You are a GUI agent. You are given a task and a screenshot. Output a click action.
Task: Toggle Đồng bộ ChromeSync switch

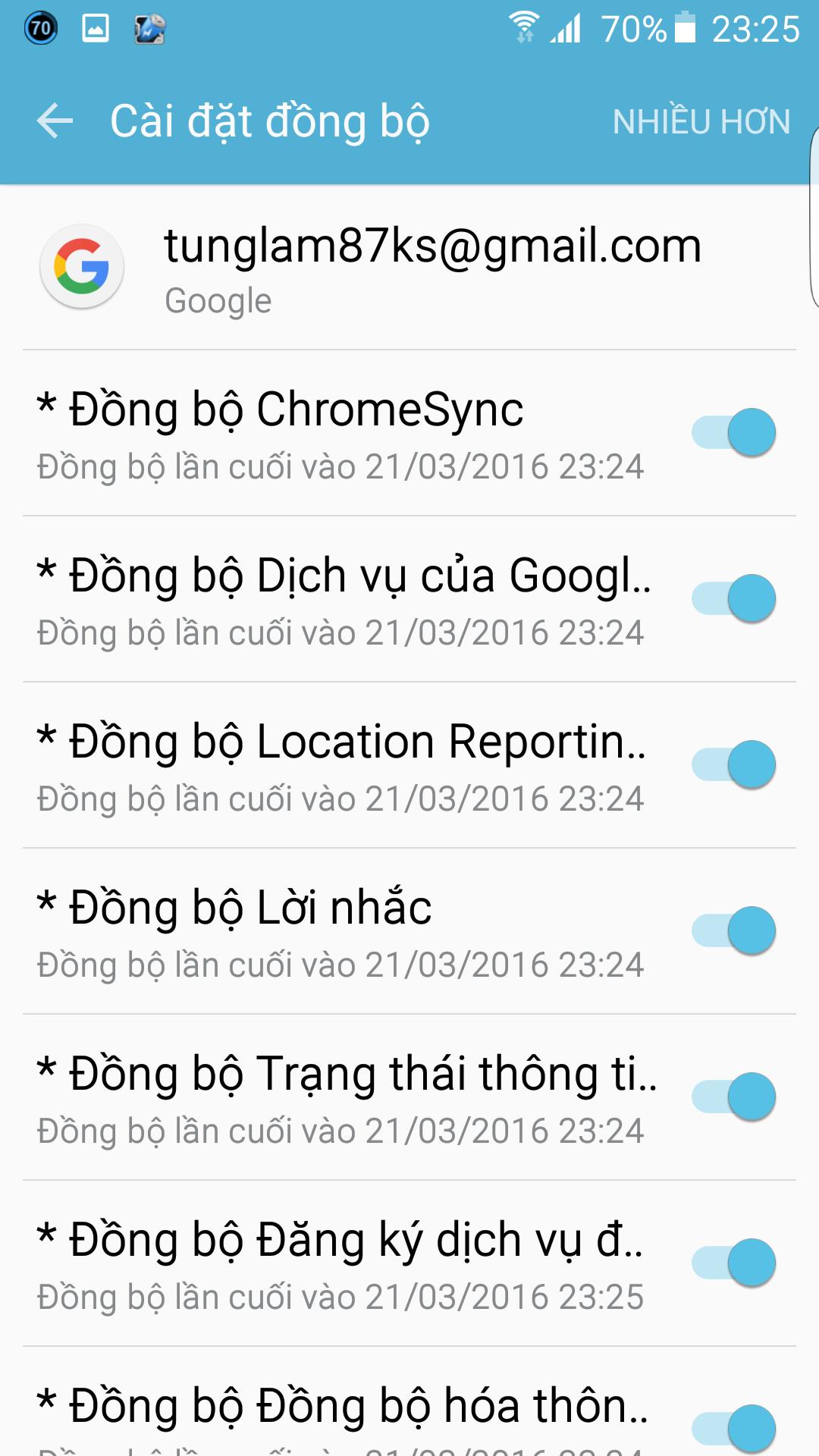[x=734, y=432]
